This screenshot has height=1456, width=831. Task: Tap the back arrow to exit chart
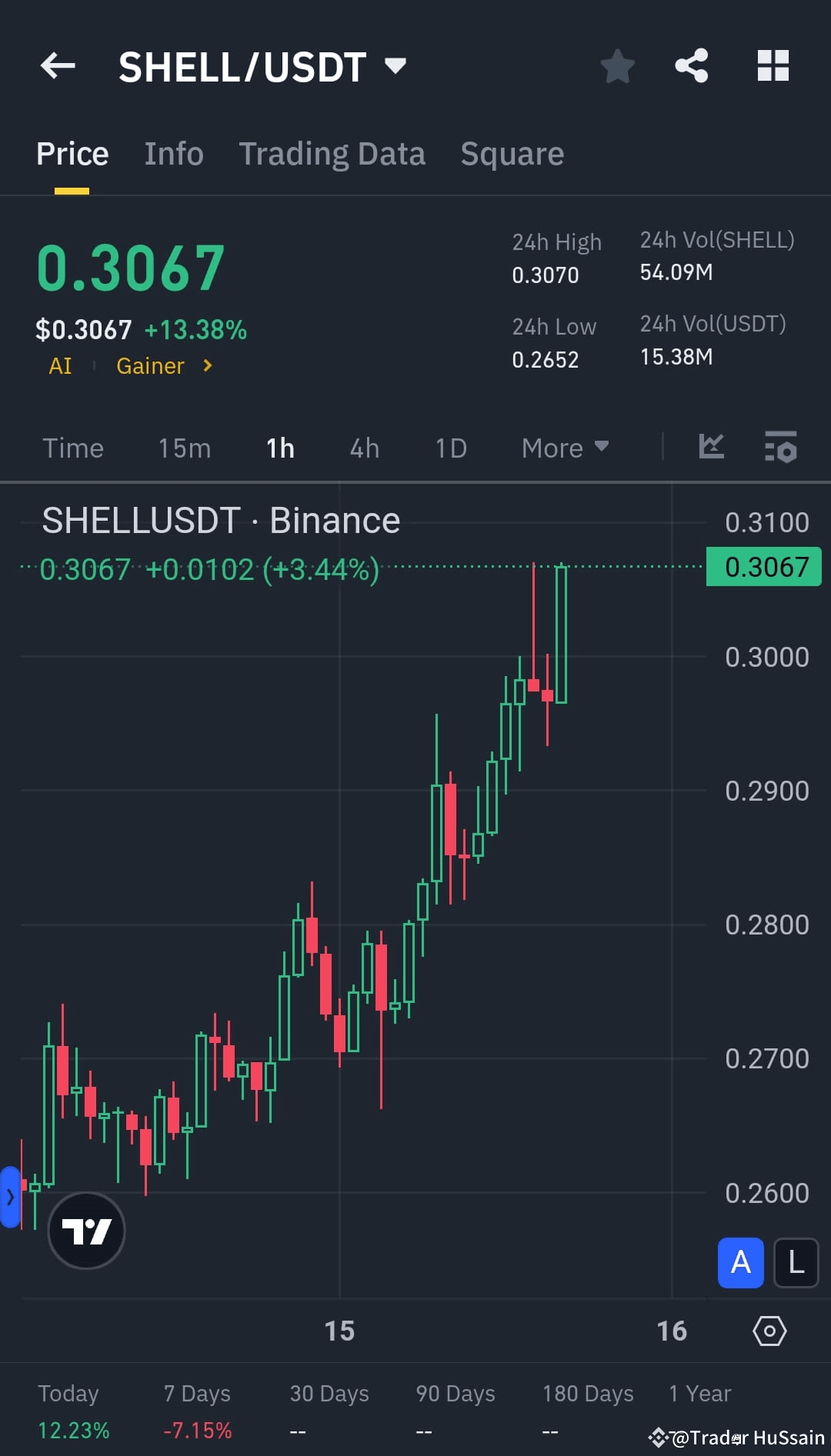57,66
